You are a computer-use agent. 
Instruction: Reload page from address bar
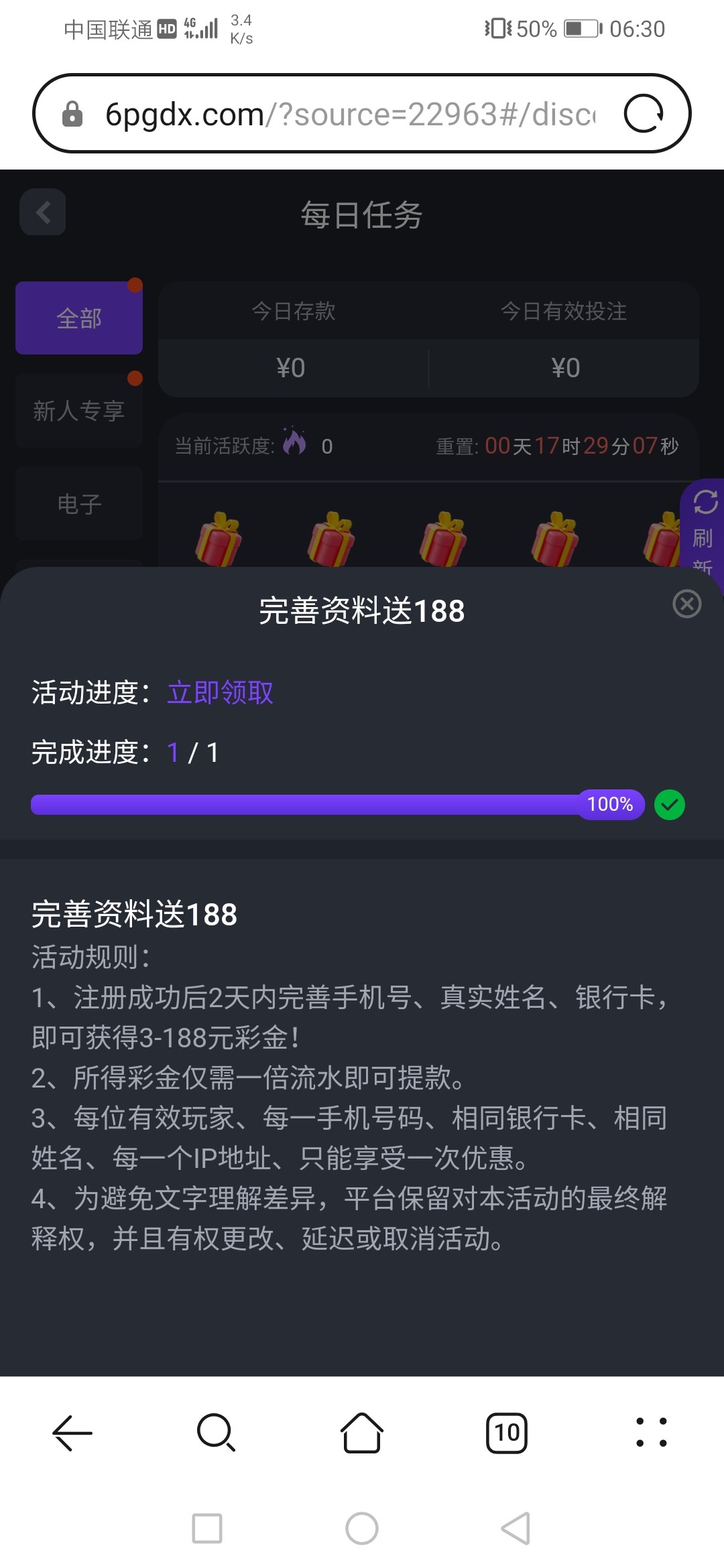(644, 113)
